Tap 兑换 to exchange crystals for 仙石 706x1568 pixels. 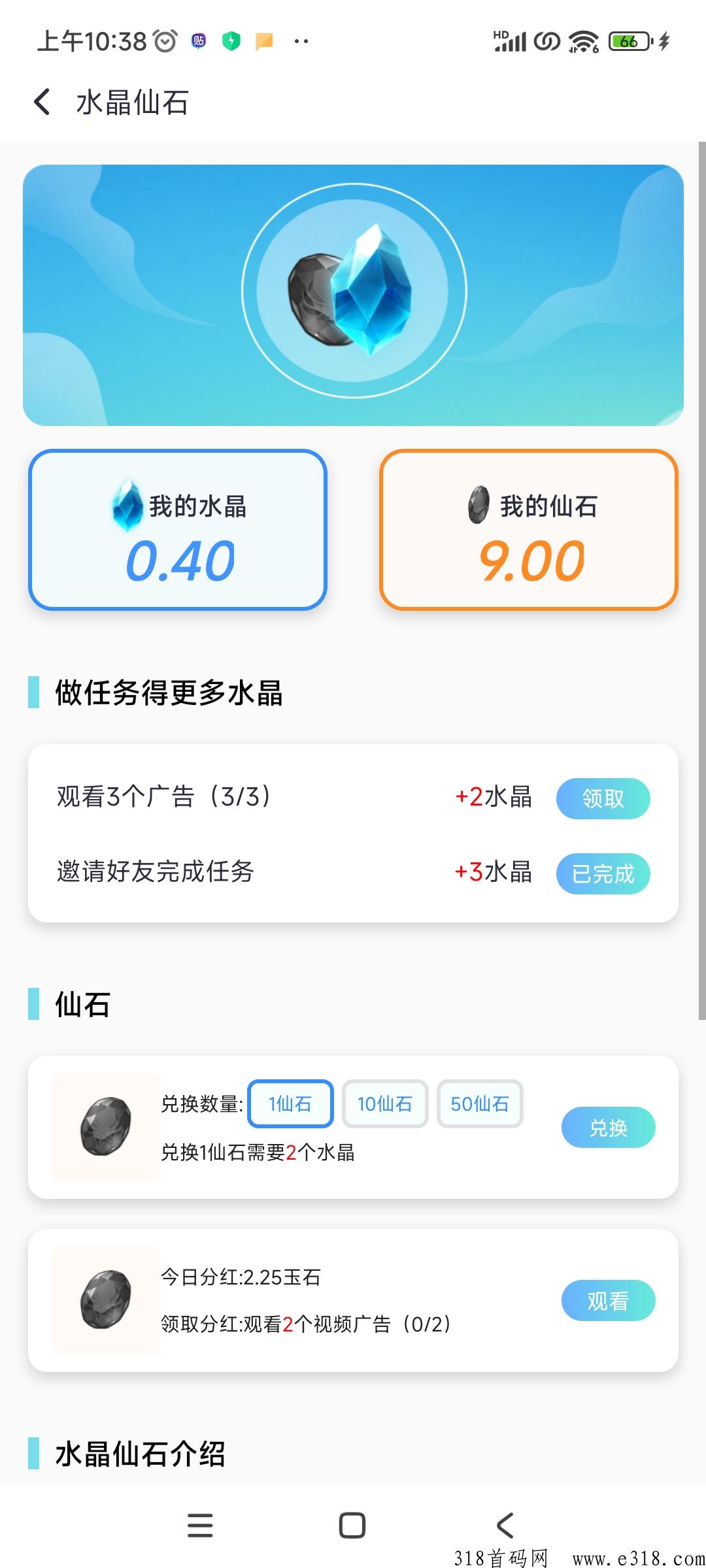tap(608, 1127)
